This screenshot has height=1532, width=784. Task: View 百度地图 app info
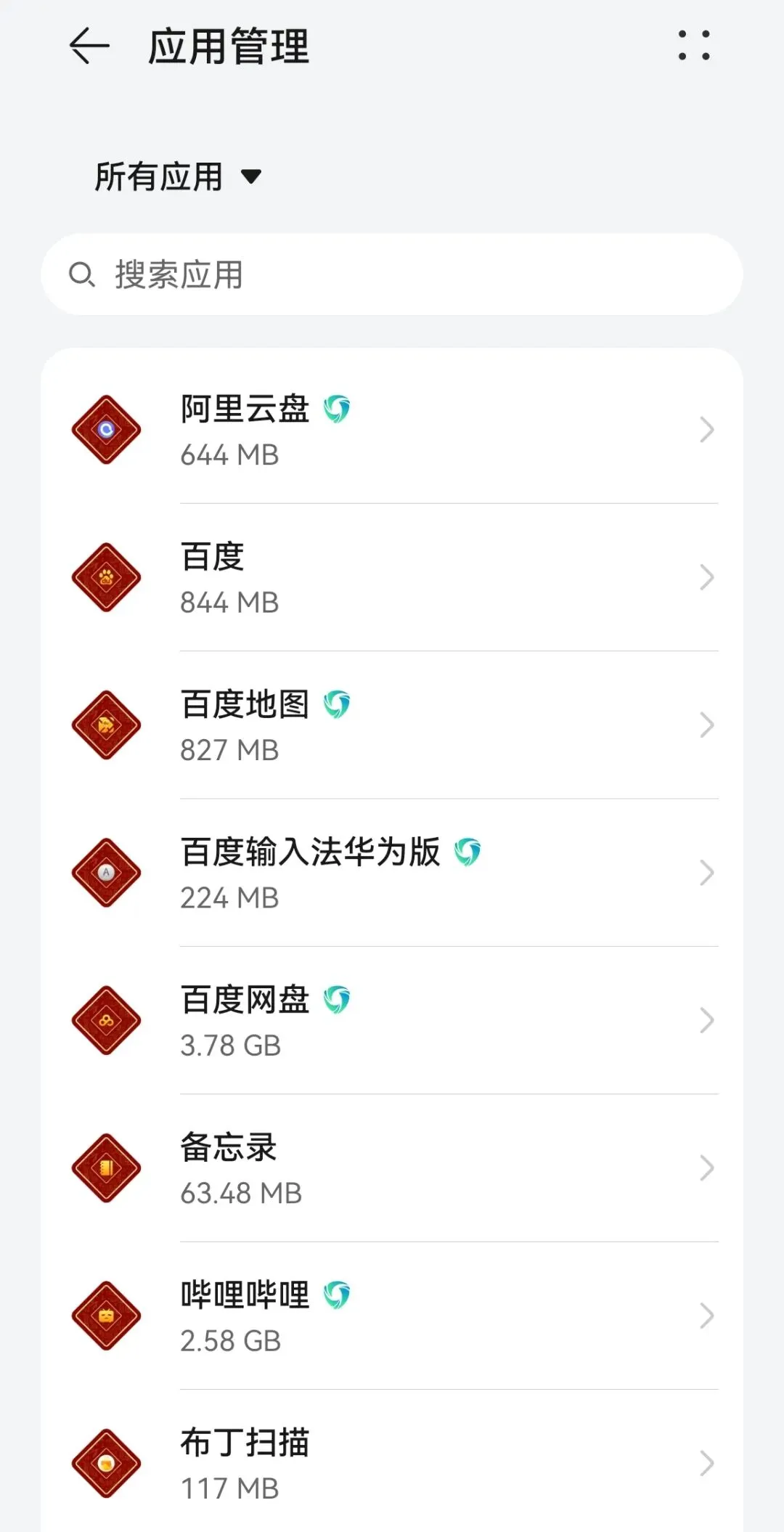click(x=392, y=725)
